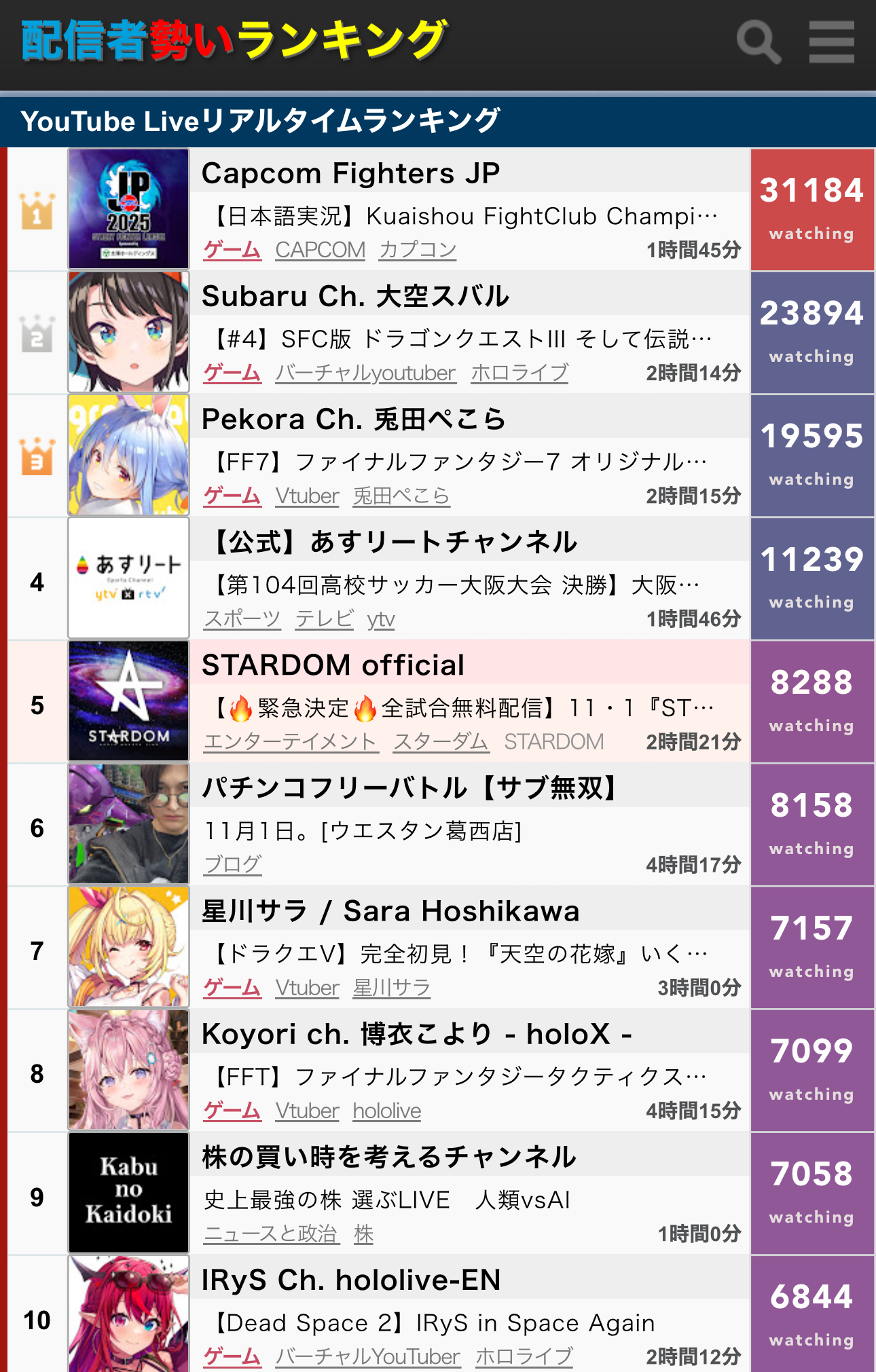Viewport: 876px width, 1372px height.
Task: Open Koyori ch. 博衣こより stream
Action: [x=416, y=1034]
